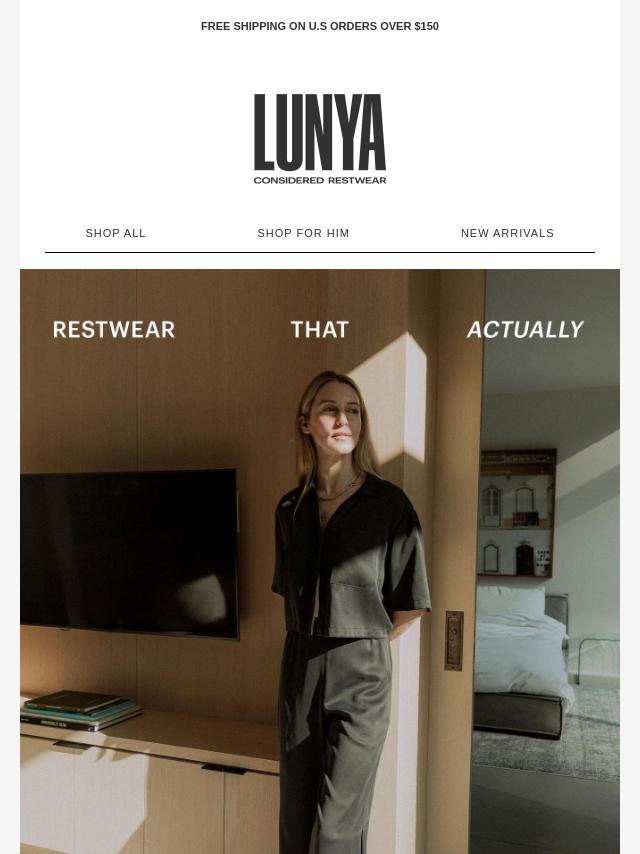This screenshot has width=640, height=854.
Task: Open the Shop All link
Action: [116, 233]
